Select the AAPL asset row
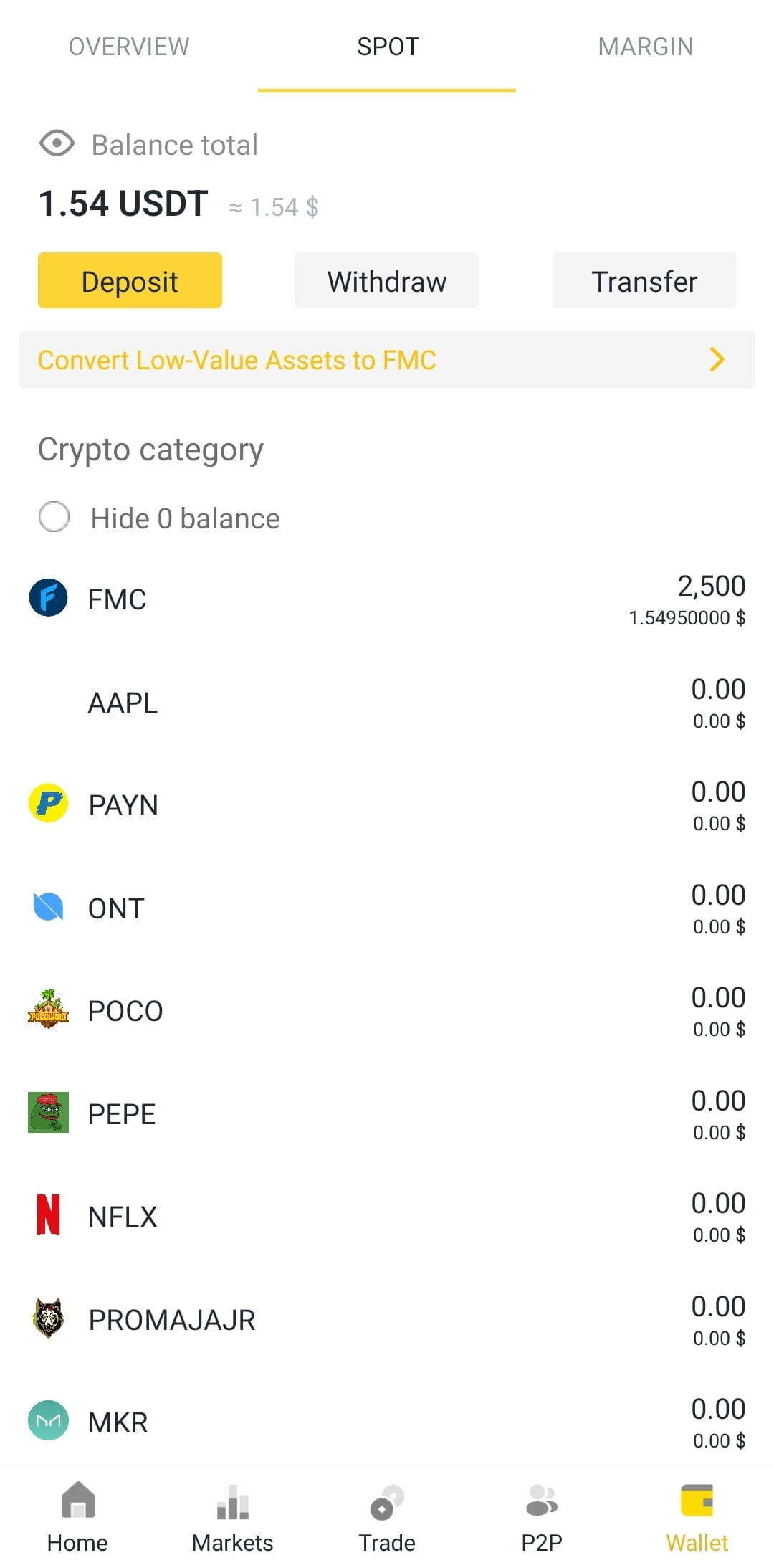The image size is (774, 1568). 387,702
